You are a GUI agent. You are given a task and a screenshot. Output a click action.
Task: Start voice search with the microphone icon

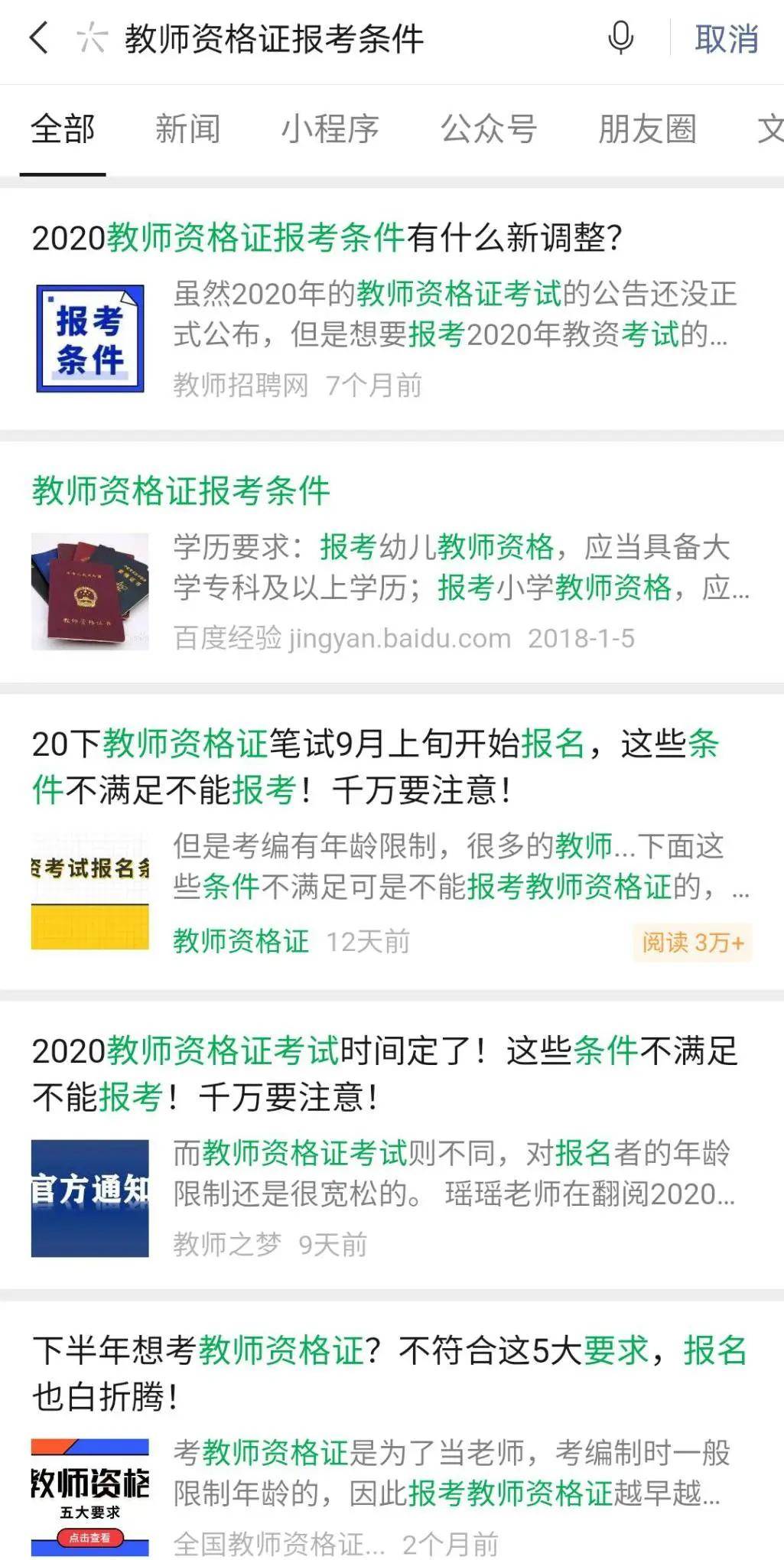tap(620, 38)
